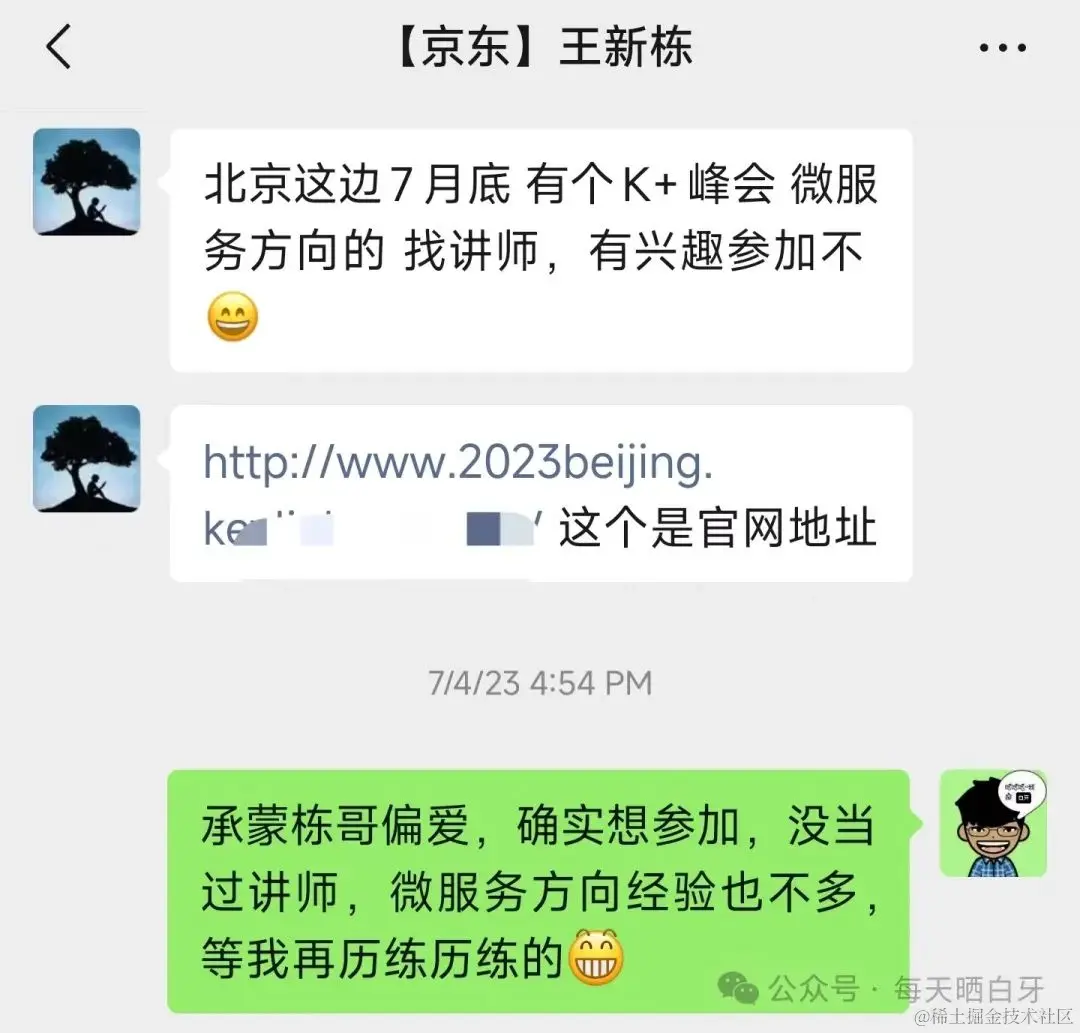Go back from the 王新栋 chat
The width and height of the screenshot is (1080, 1033).
(60, 47)
